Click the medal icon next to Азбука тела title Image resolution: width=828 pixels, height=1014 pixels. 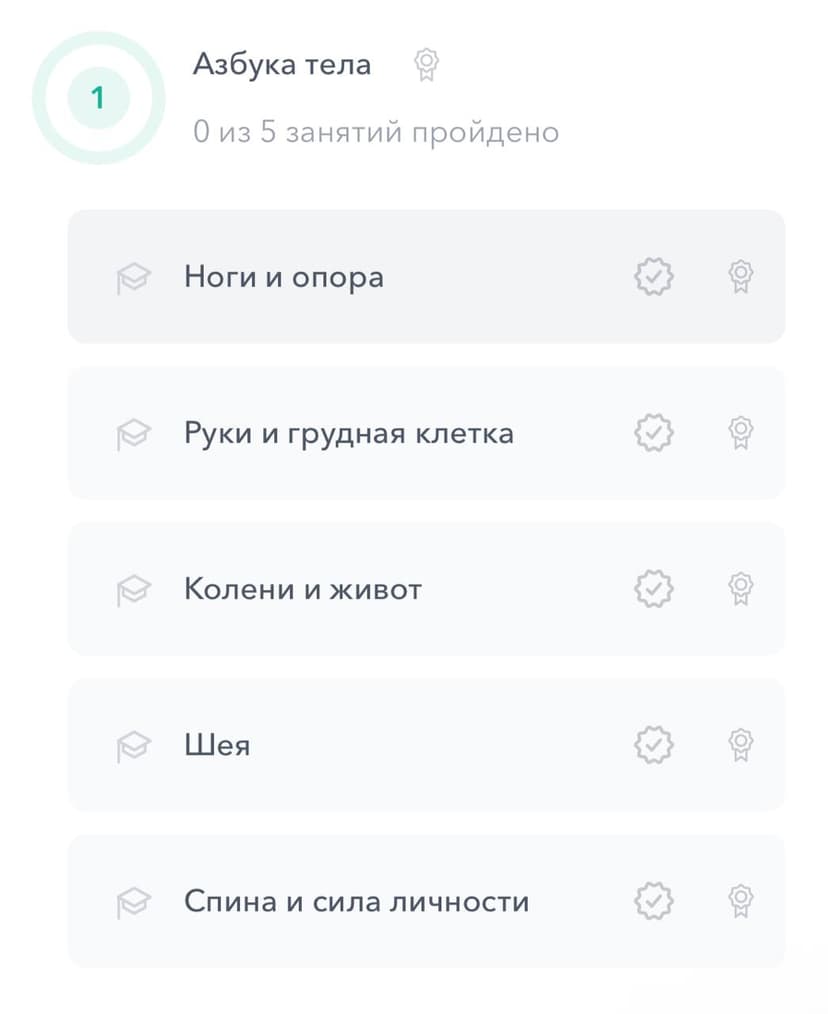click(x=428, y=63)
